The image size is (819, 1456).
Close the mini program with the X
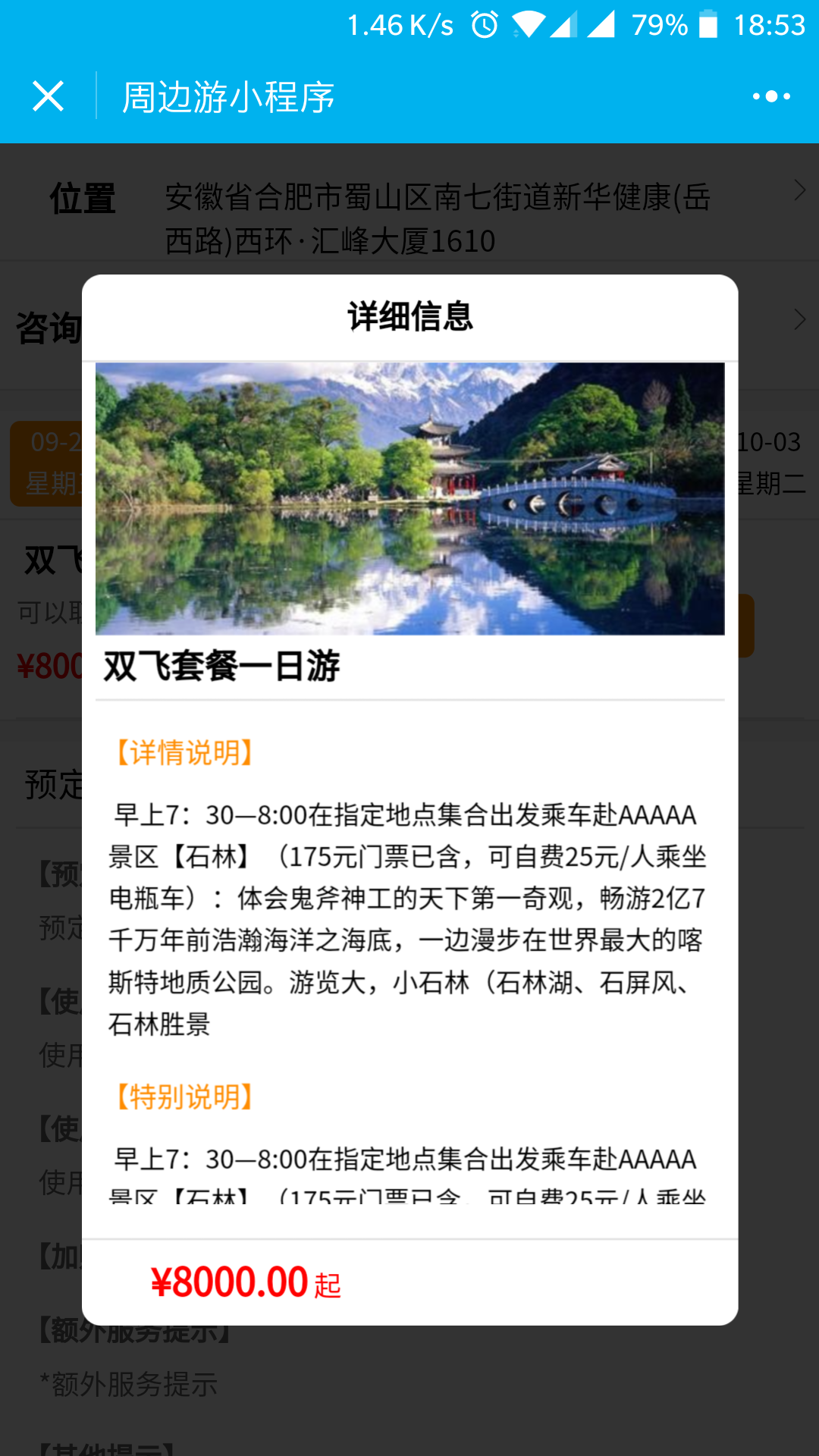[x=48, y=96]
